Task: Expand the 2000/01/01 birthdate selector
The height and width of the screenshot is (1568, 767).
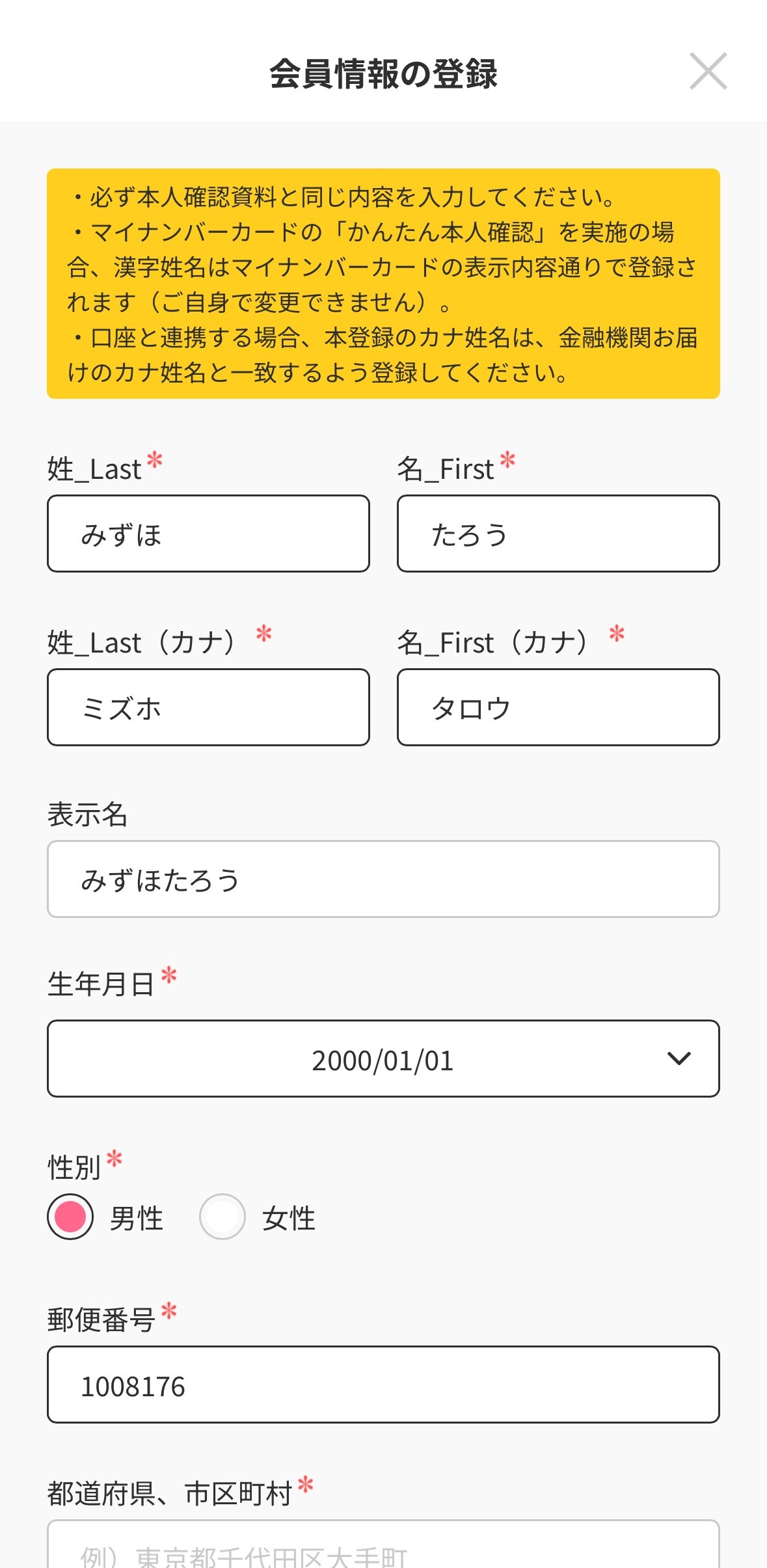Action: point(383,1059)
